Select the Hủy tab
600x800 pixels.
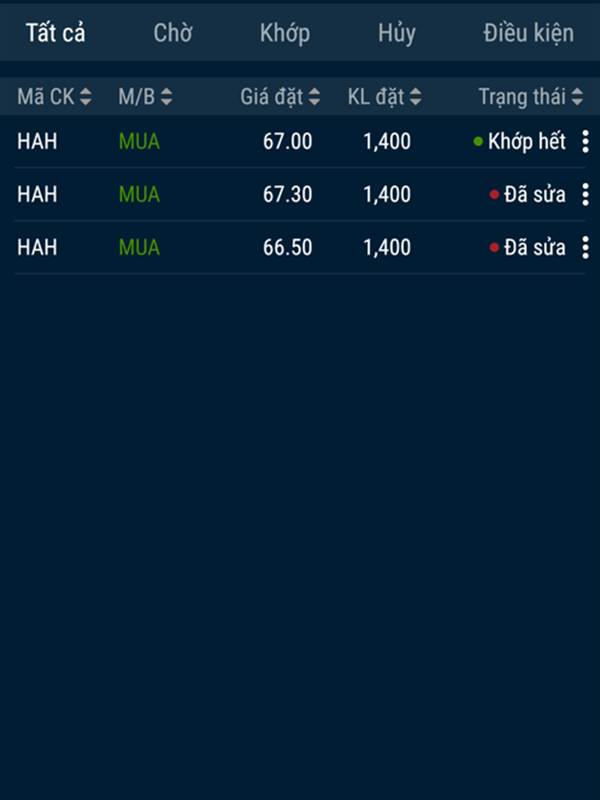pyautogui.click(x=396, y=32)
